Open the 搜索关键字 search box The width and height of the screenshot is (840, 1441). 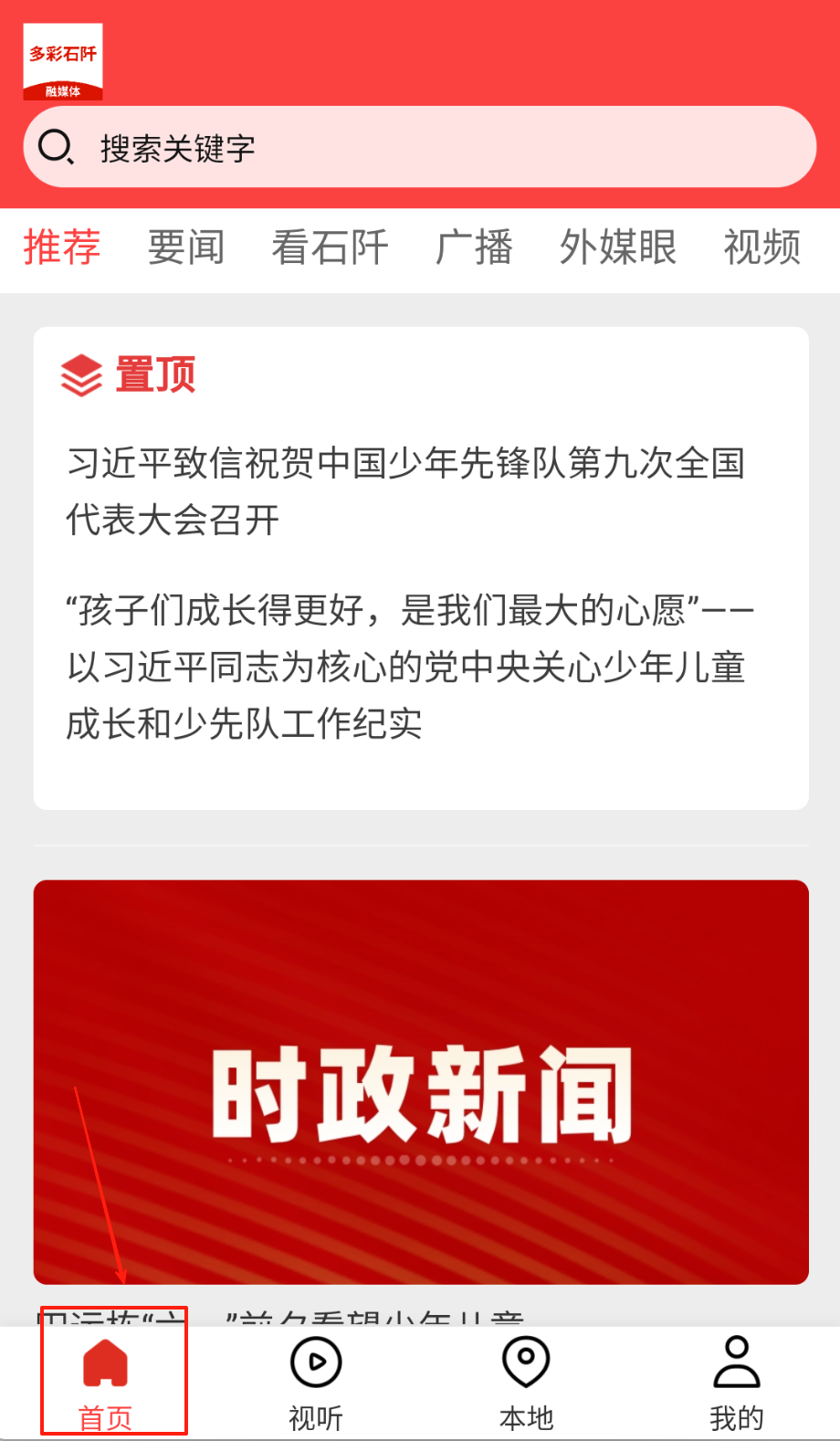coord(420,147)
